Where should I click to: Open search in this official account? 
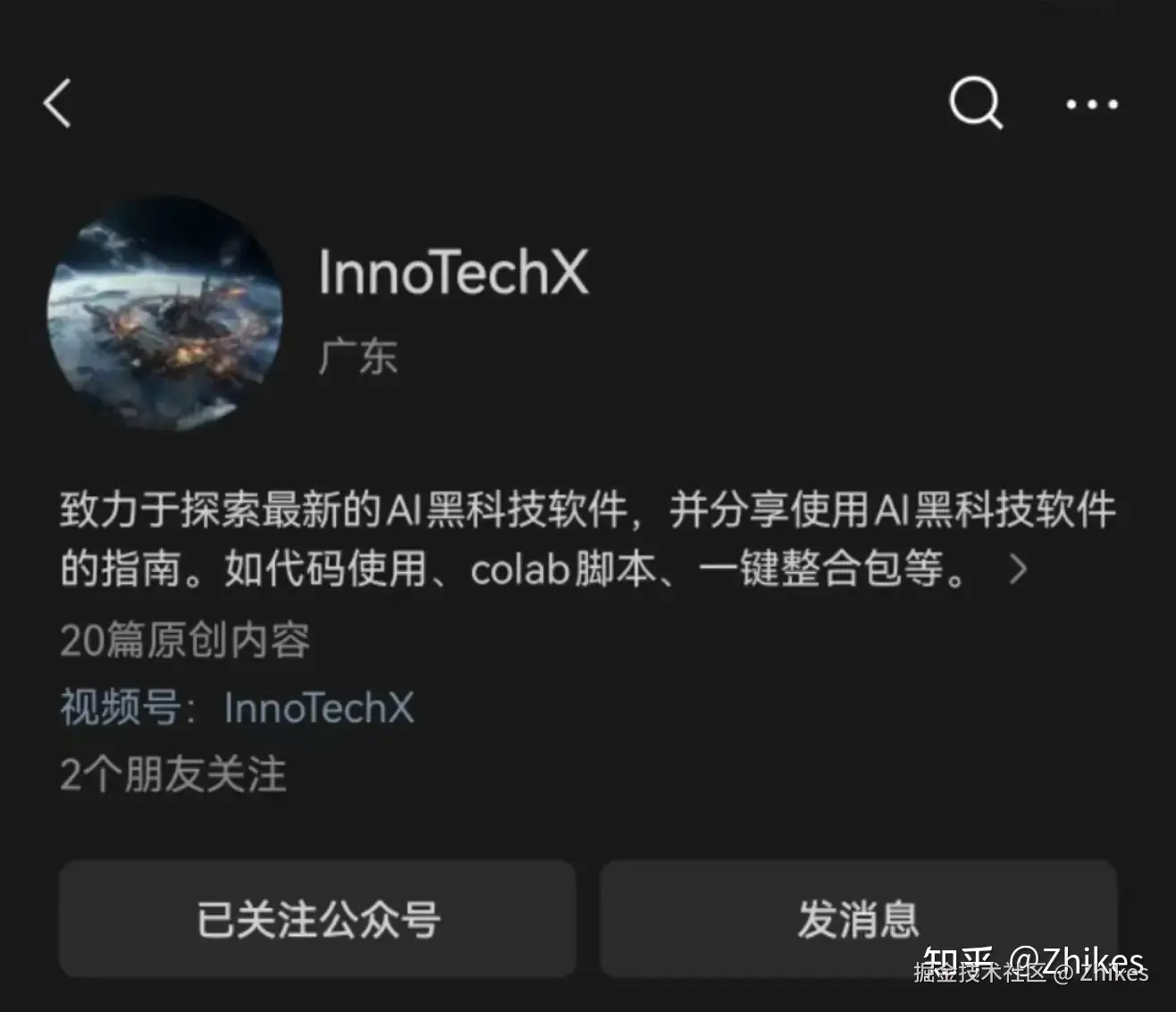[975, 104]
